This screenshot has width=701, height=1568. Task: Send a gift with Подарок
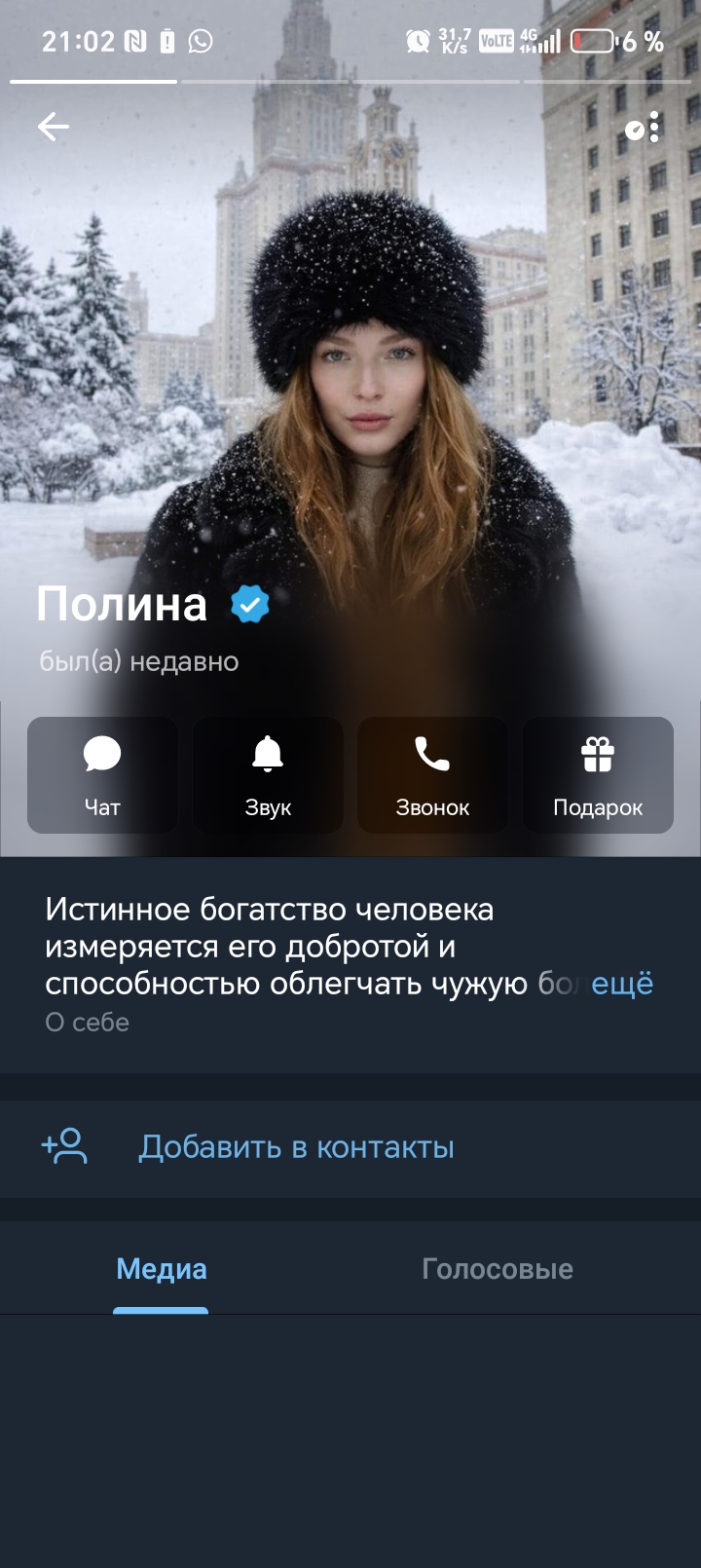598,775
